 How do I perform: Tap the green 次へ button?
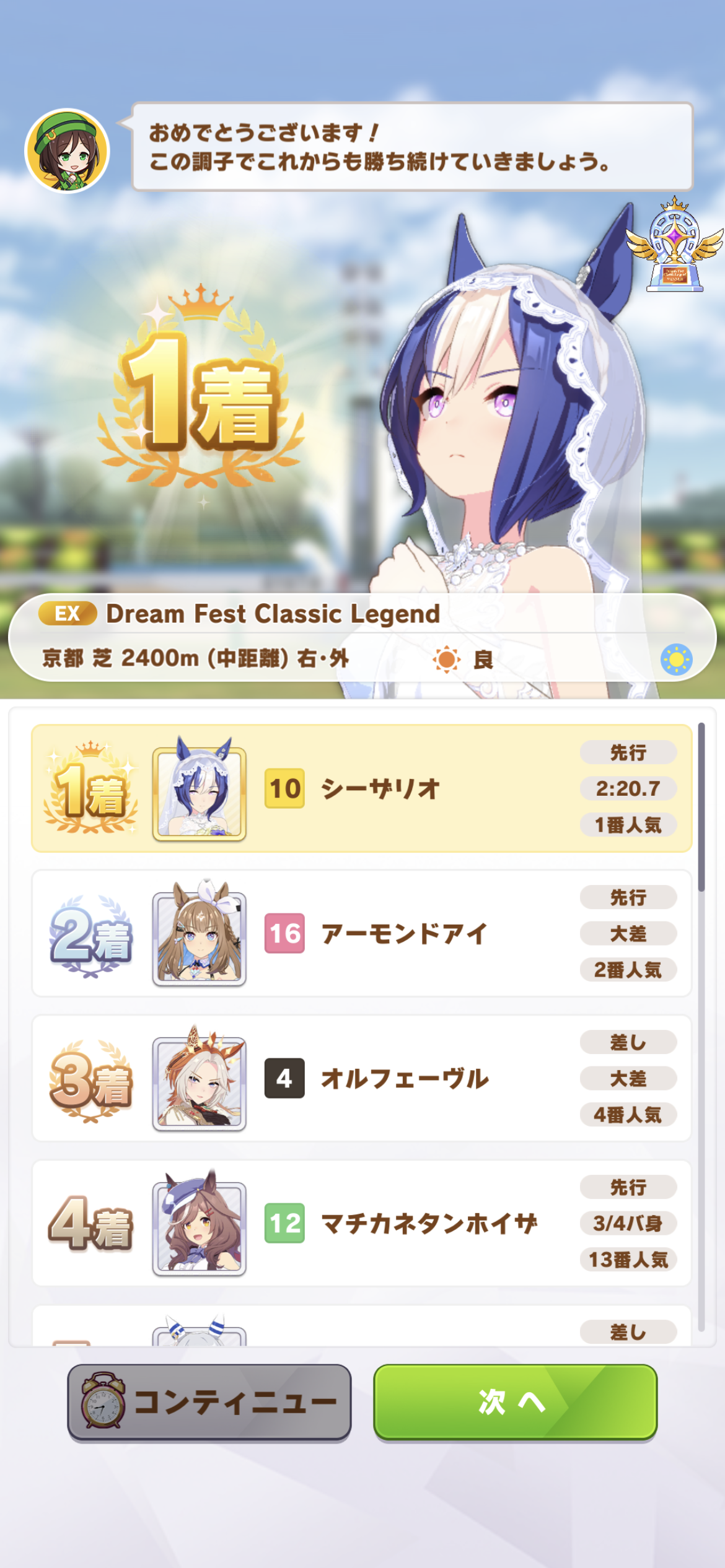(x=515, y=1402)
